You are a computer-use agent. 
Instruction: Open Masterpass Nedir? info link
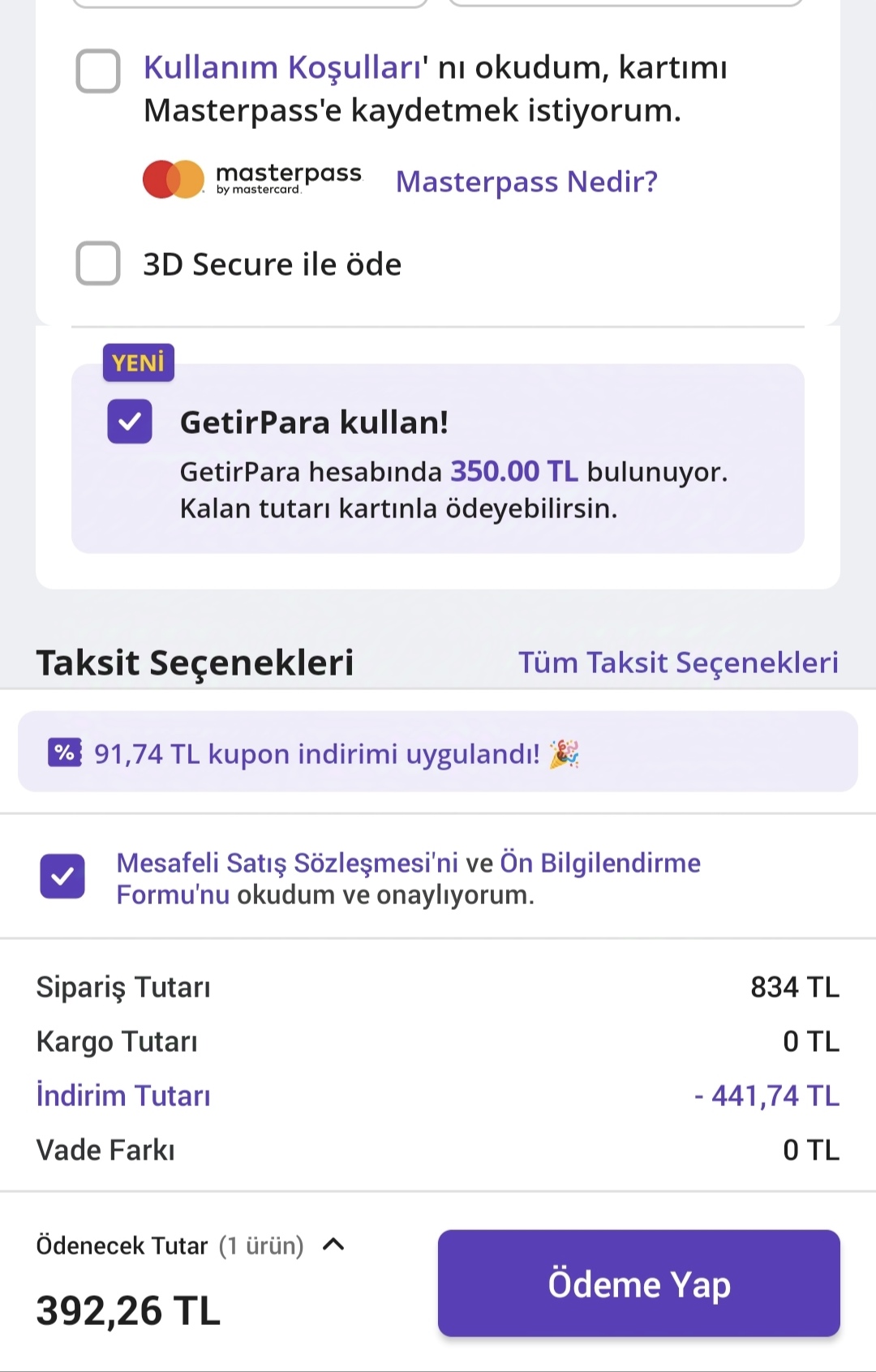coord(526,182)
